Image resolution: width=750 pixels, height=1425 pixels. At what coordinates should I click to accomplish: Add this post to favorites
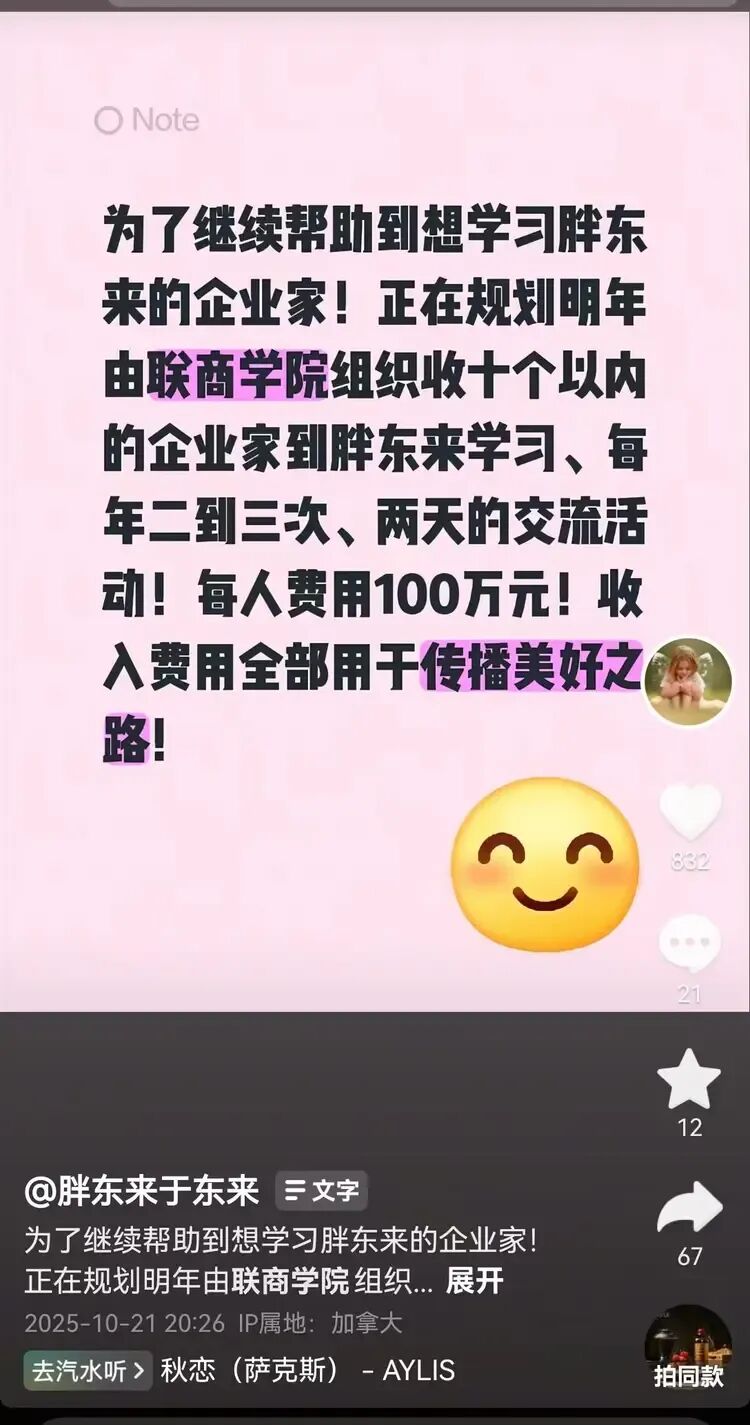tap(689, 1080)
